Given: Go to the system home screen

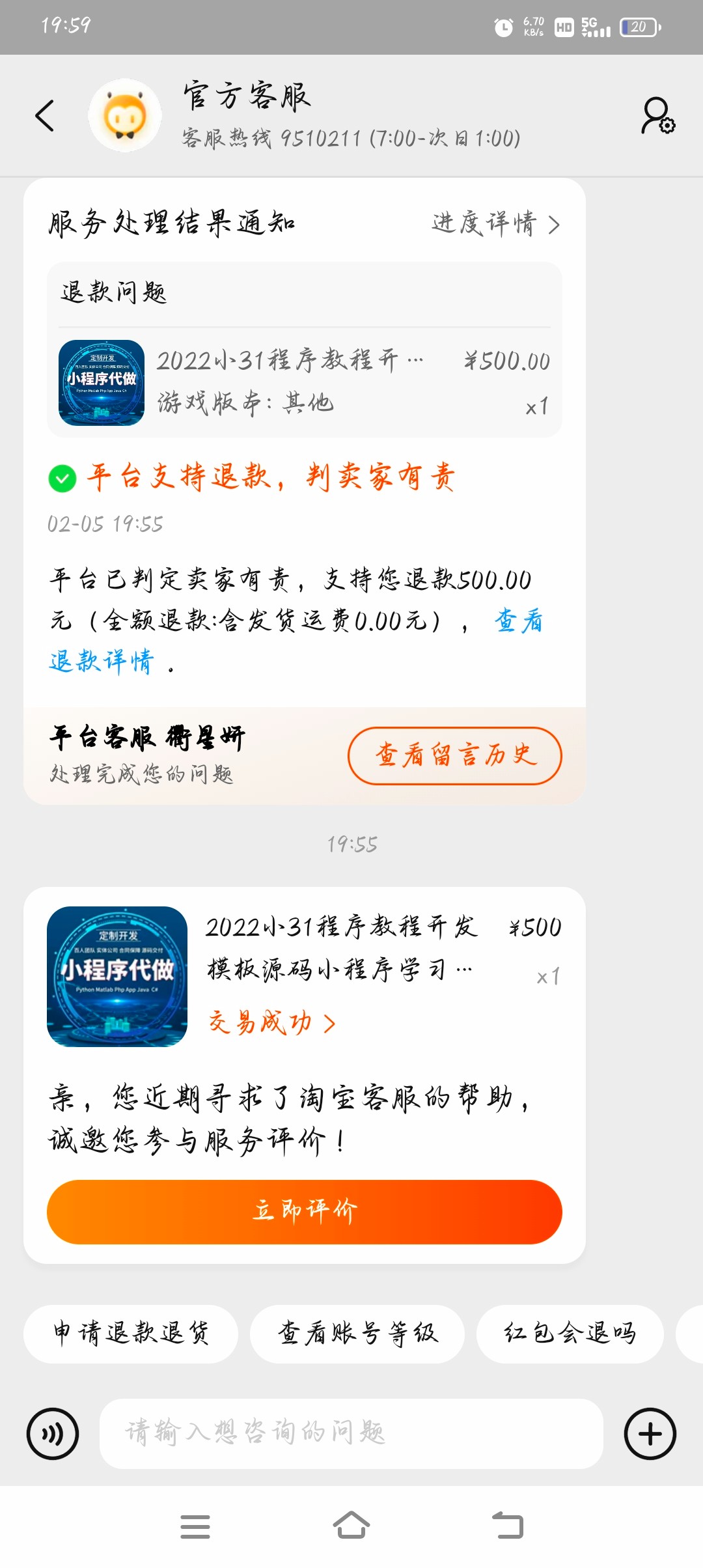Looking at the screenshot, I should tap(351, 1526).
